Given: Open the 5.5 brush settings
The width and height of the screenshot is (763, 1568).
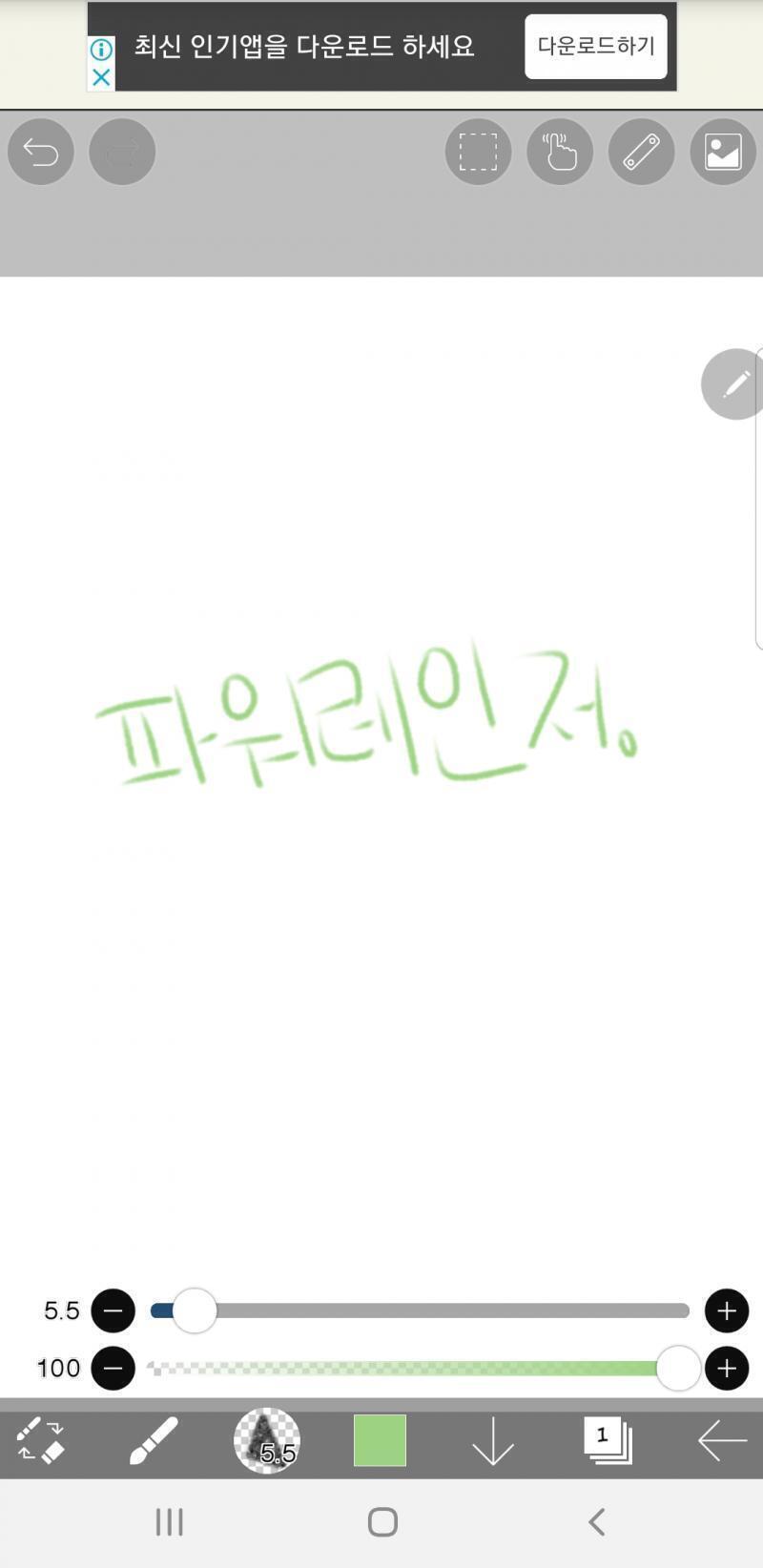Looking at the screenshot, I should [267, 1440].
